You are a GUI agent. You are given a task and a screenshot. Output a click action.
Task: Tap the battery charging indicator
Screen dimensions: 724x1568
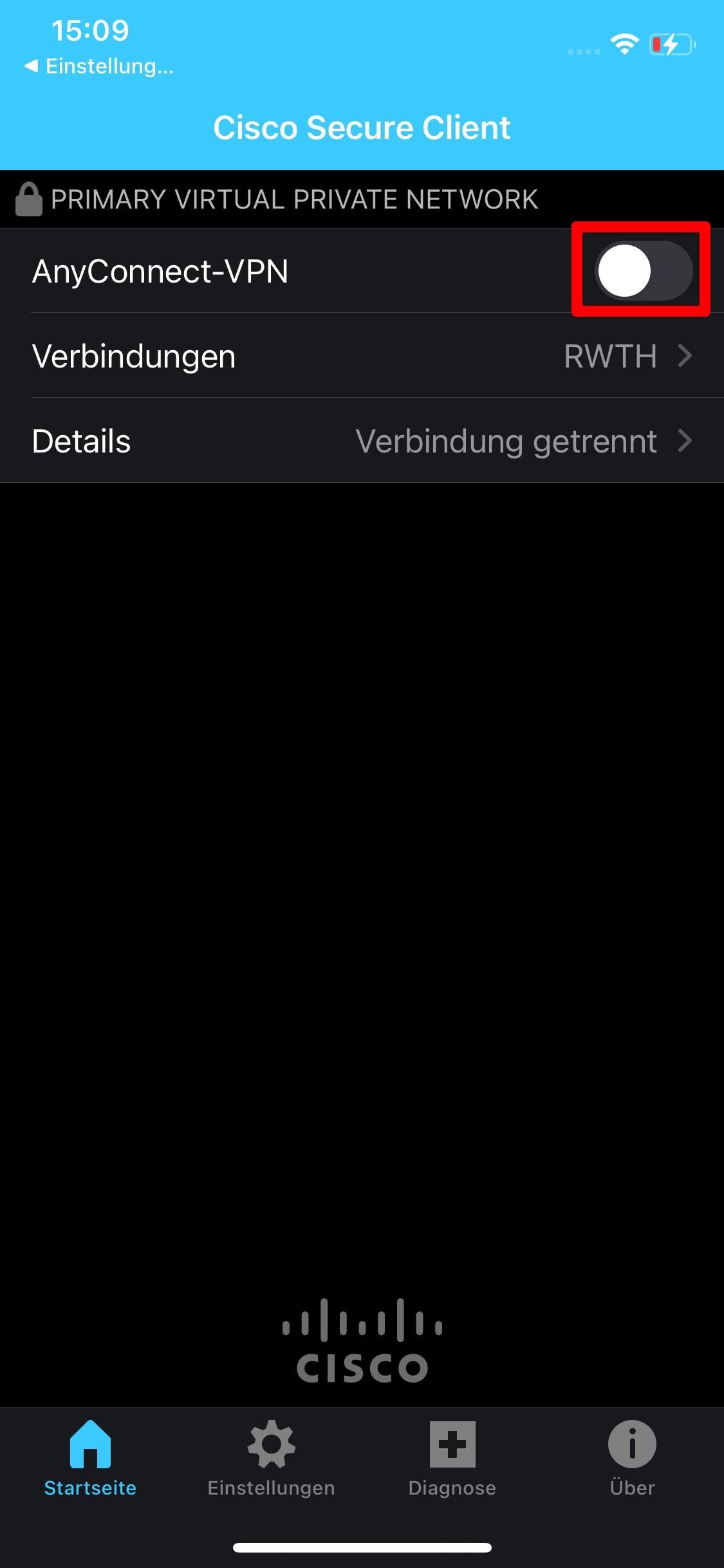click(671, 44)
